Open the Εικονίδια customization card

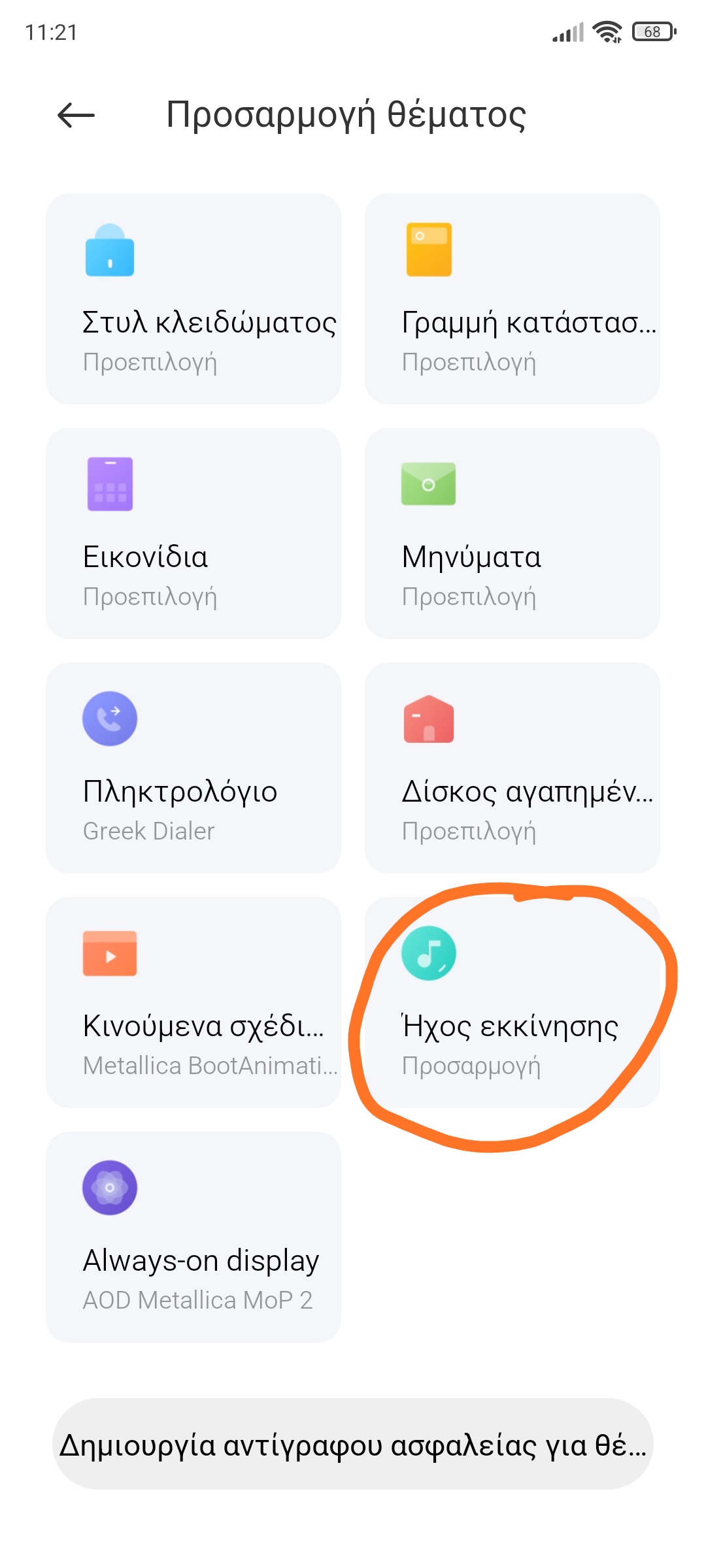[x=193, y=533]
